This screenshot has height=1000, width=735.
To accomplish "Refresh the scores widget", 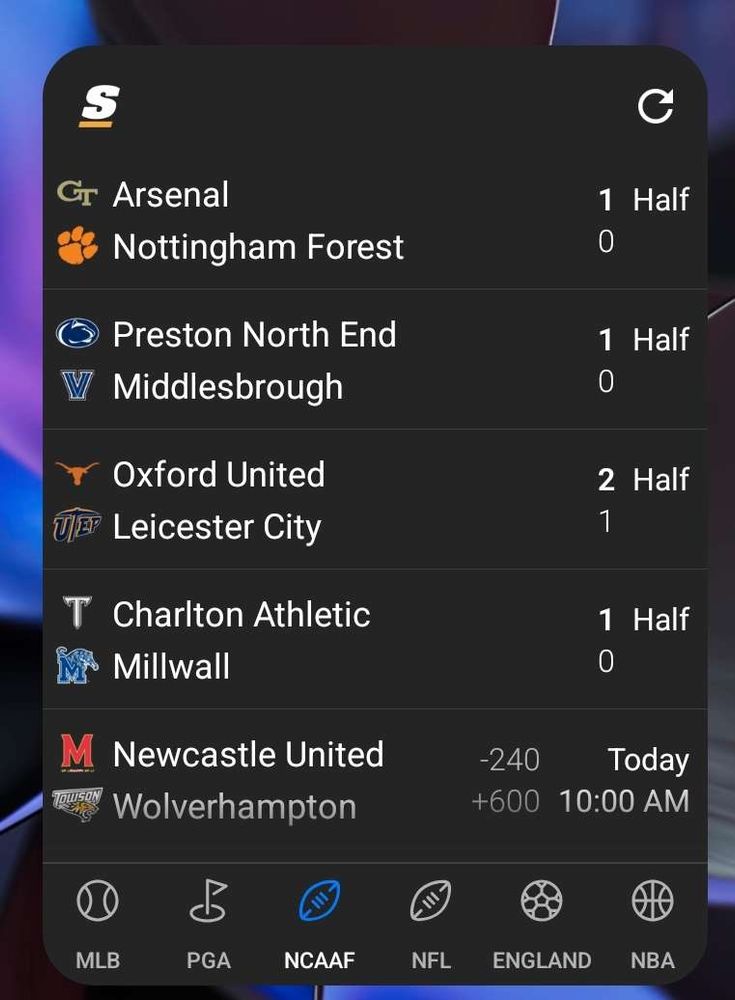I will [655, 106].
